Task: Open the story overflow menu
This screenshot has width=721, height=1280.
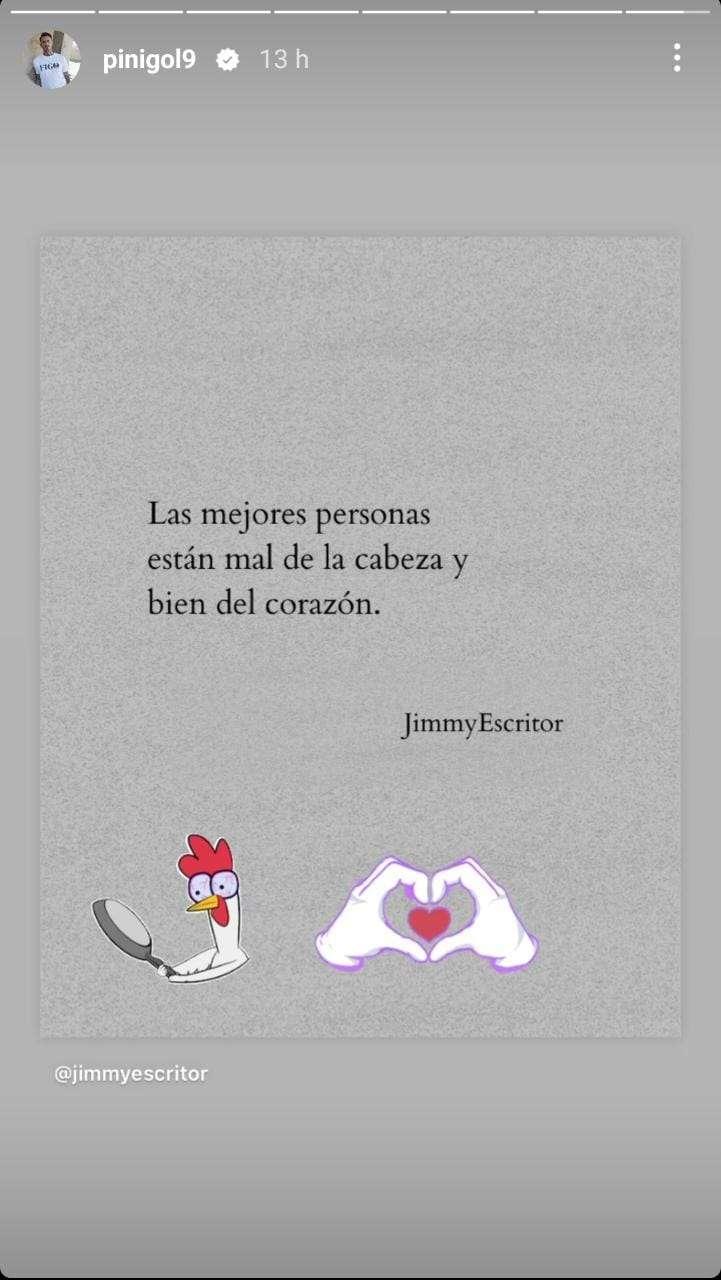Action: point(677,58)
